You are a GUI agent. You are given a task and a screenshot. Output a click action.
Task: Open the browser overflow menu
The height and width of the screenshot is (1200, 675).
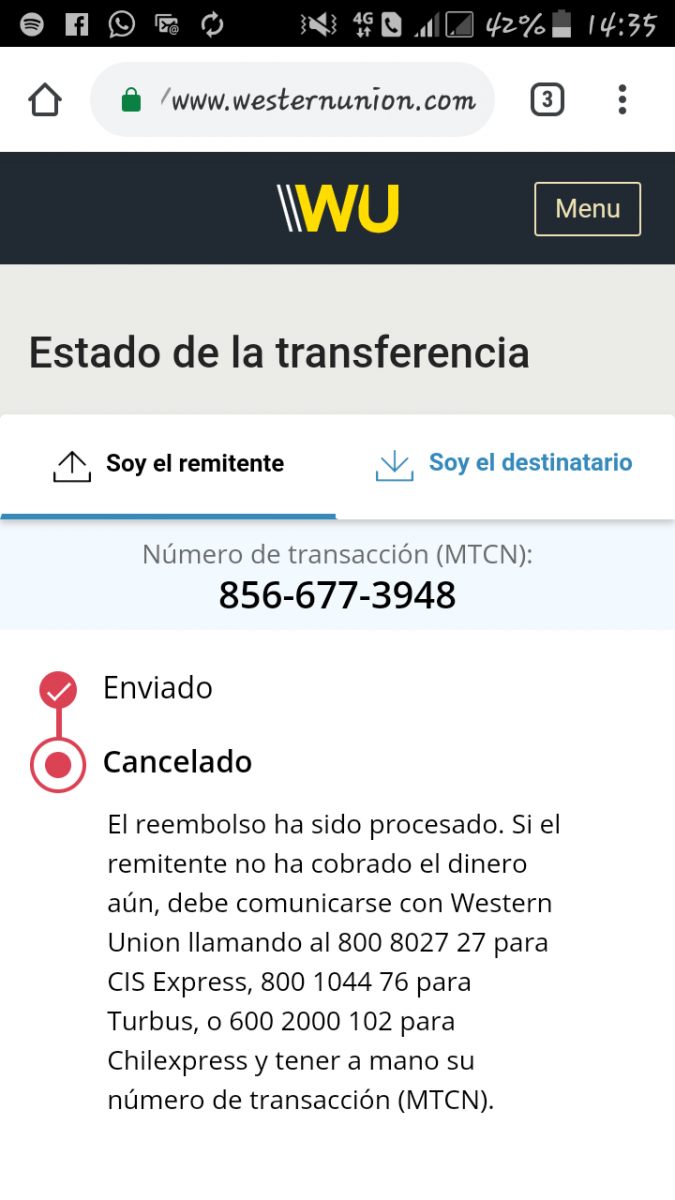(622, 100)
